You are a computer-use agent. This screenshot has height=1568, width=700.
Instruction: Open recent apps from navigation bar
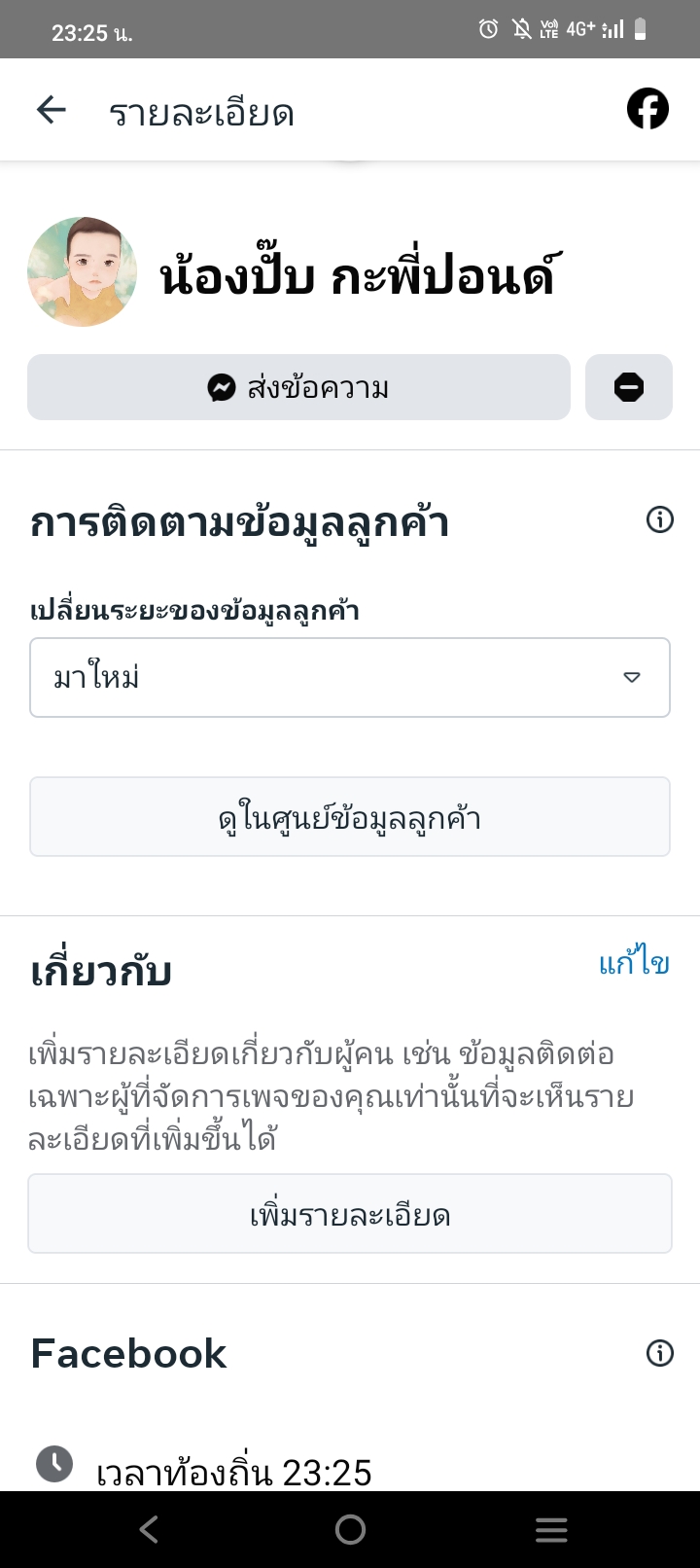pos(551,1530)
